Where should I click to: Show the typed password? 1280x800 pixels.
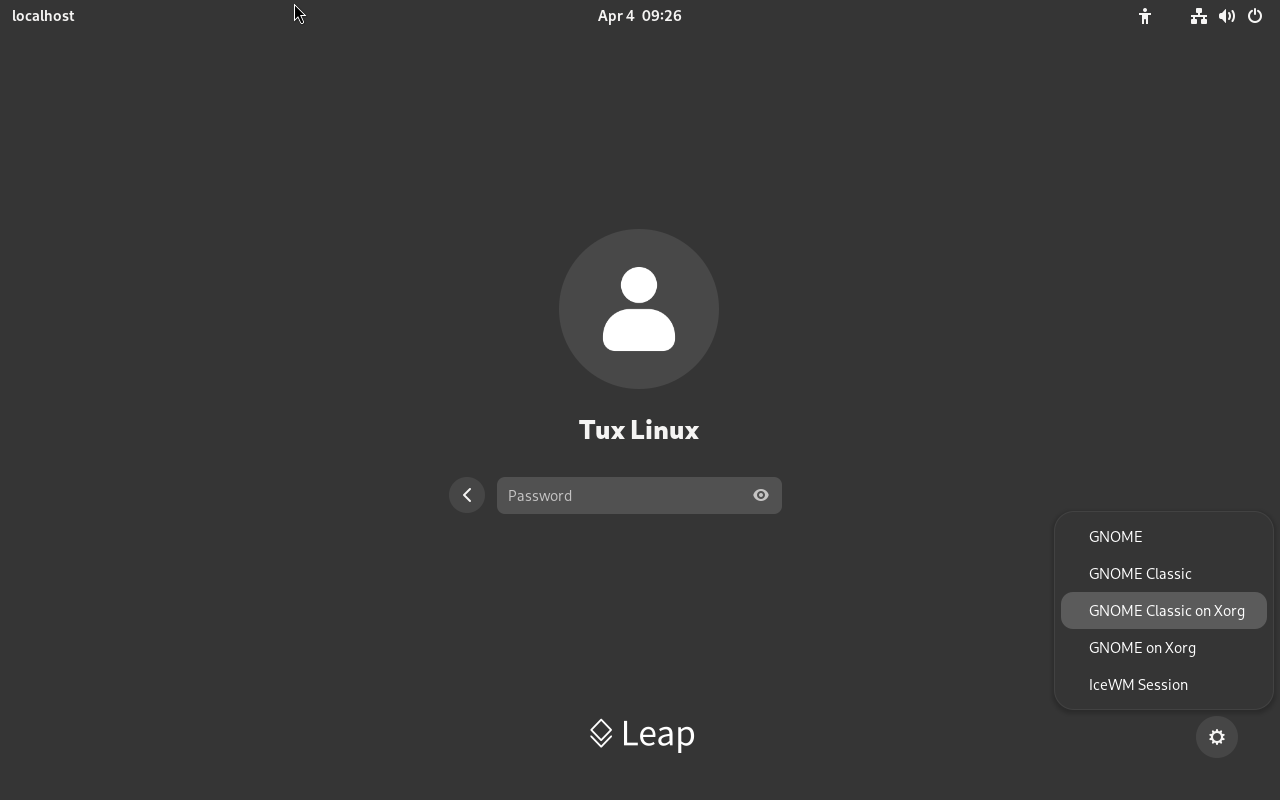[761, 495]
